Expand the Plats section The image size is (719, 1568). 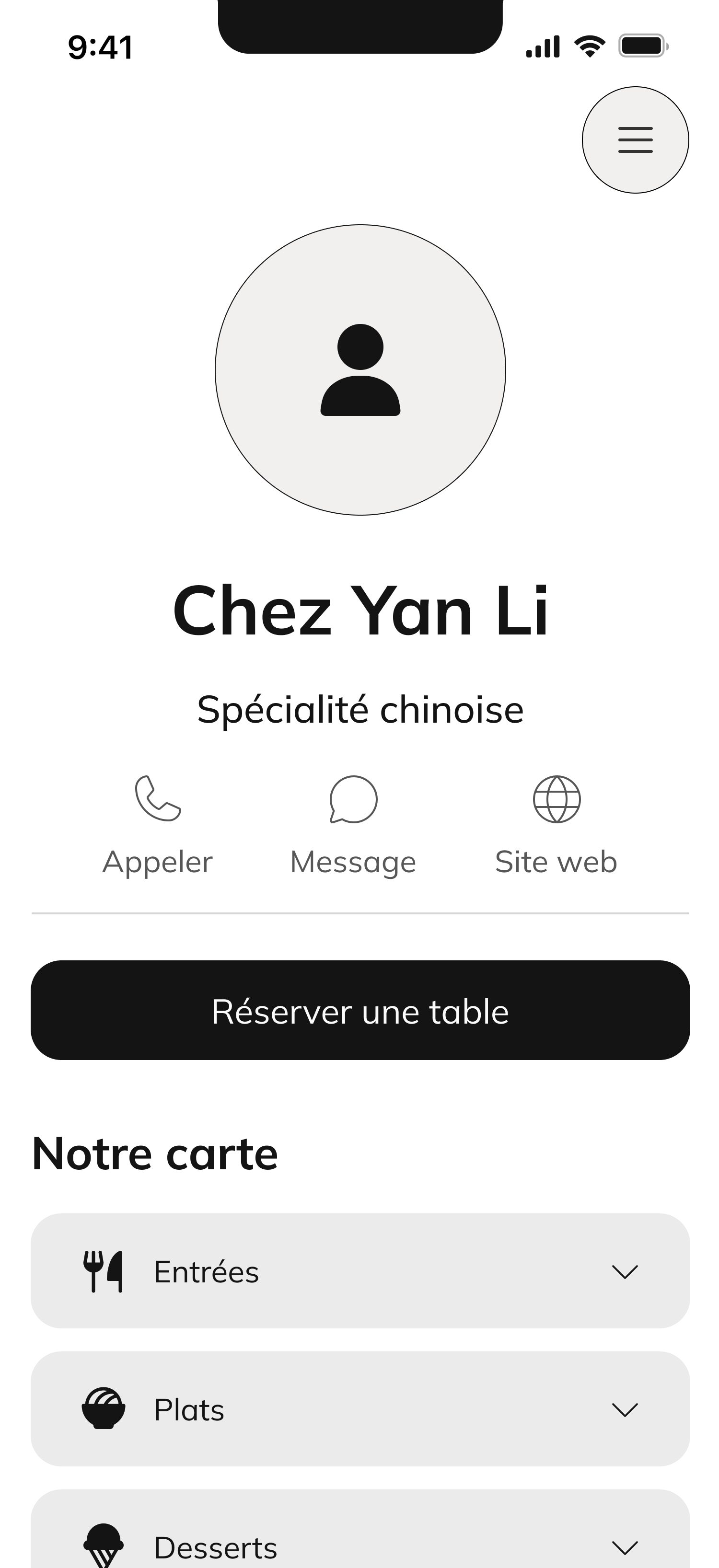pos(360,1408)
